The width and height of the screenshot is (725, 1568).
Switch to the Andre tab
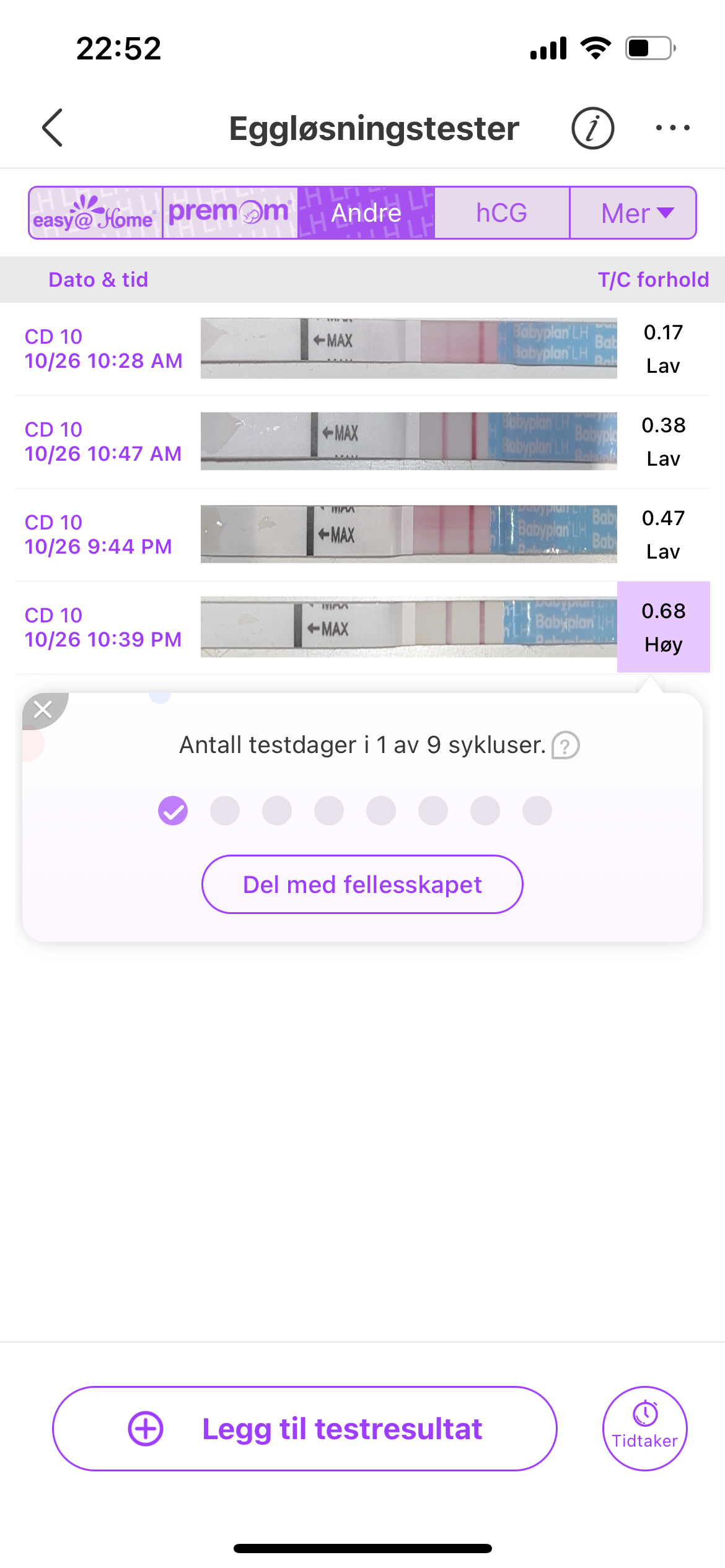[x=366, y=212]
